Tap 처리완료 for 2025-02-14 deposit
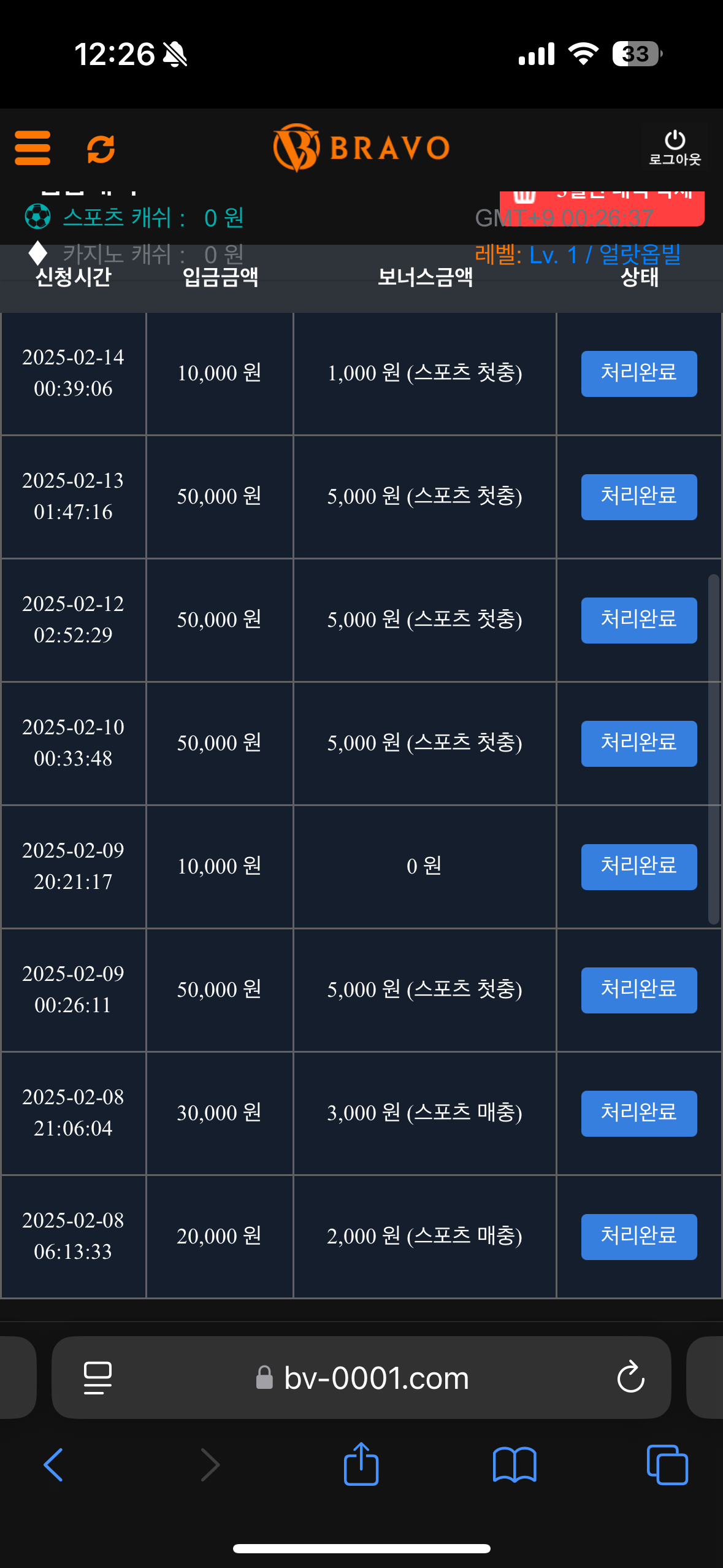The image size is (723, 1568). coord(639,374)
